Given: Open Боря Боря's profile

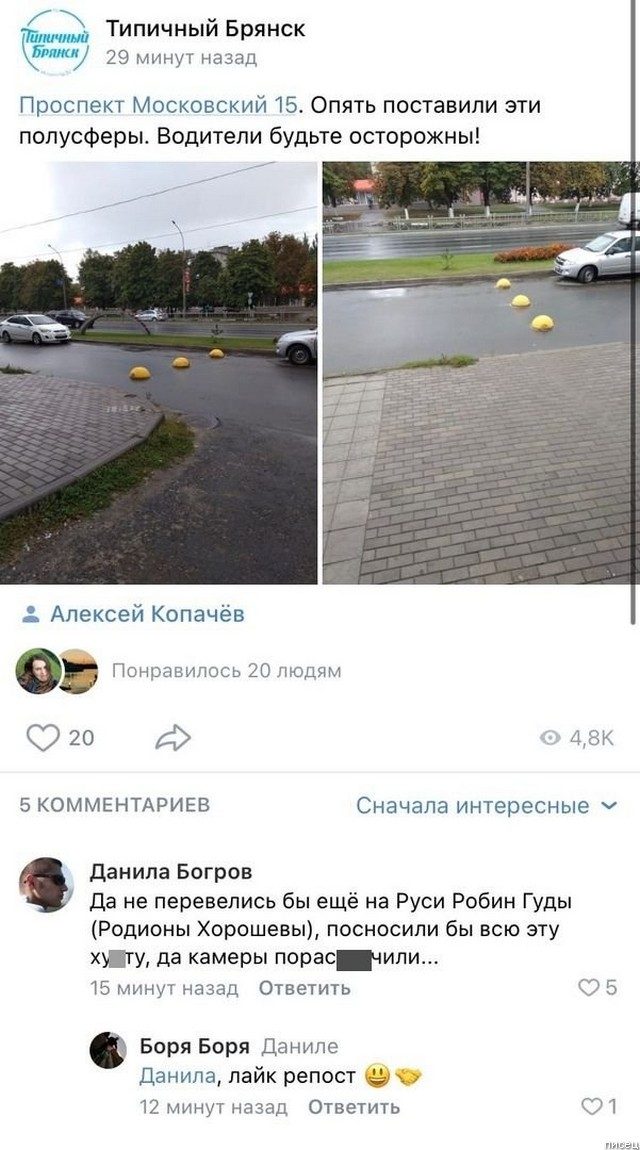Looking at the screenshot, I should pos(194,1047).
